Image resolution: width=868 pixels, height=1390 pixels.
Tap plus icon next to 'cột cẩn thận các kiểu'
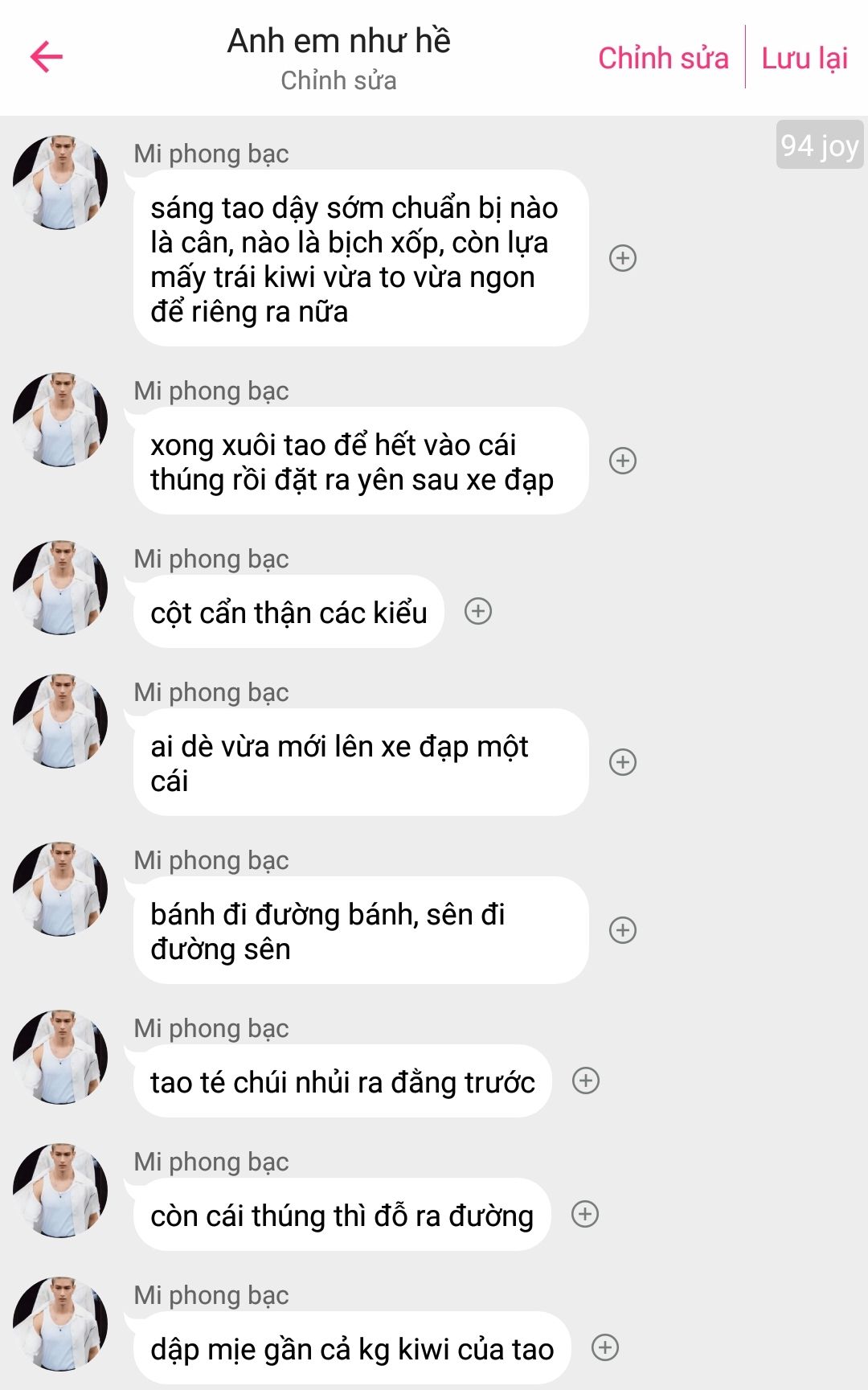(x=478, y=611)
